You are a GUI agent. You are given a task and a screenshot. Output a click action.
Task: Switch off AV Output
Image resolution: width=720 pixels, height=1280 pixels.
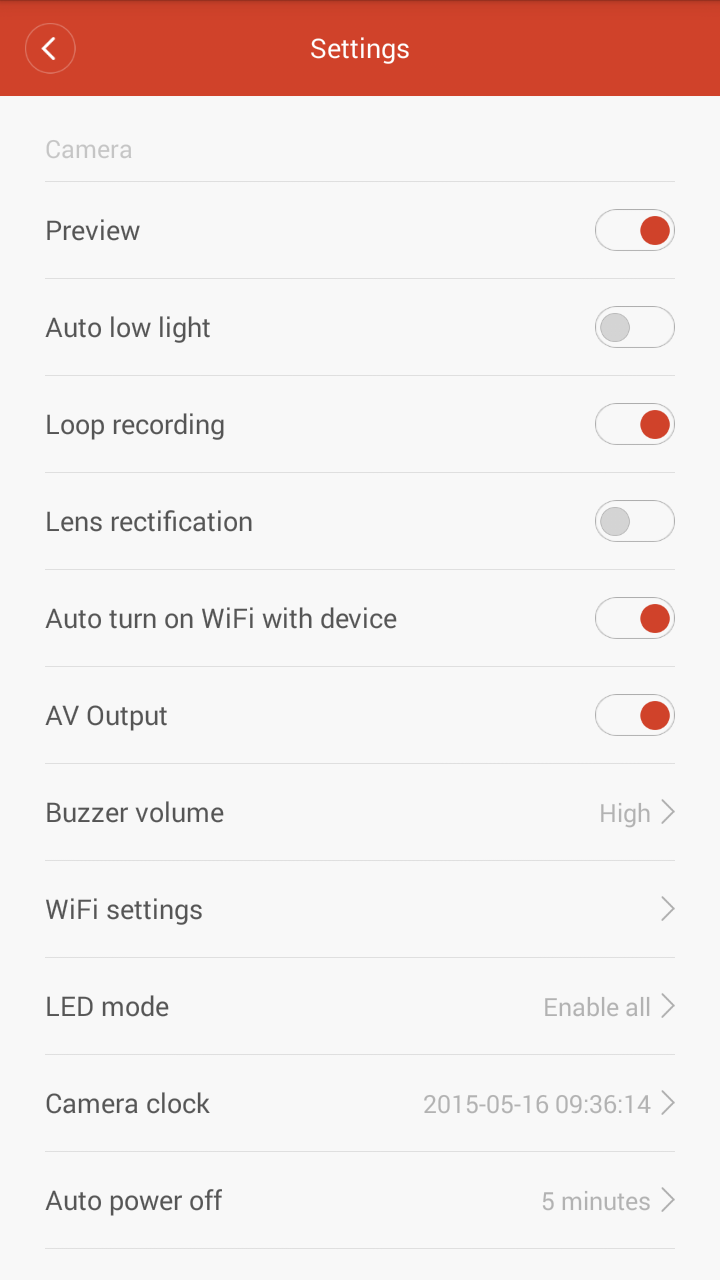[634, 716]
